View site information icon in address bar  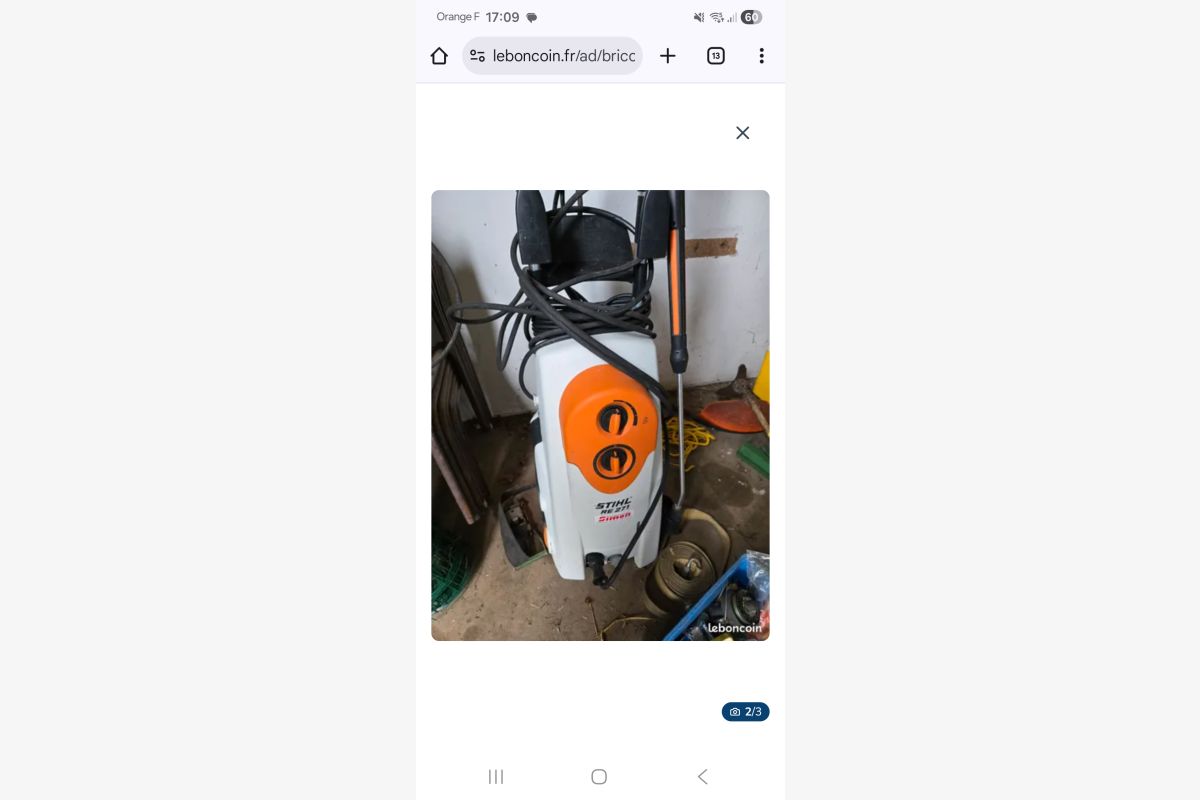478,56
